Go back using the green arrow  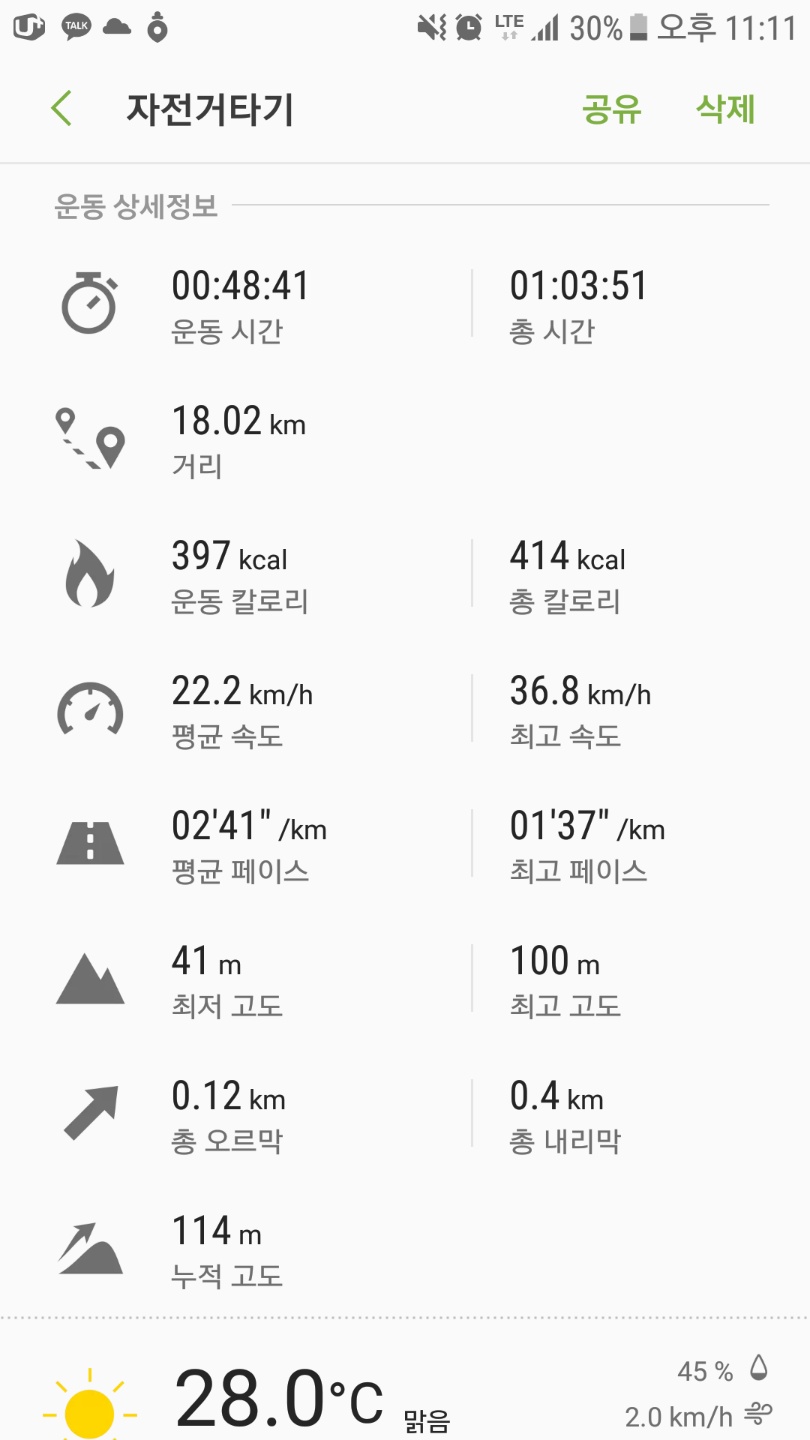(x=62, y=109)
